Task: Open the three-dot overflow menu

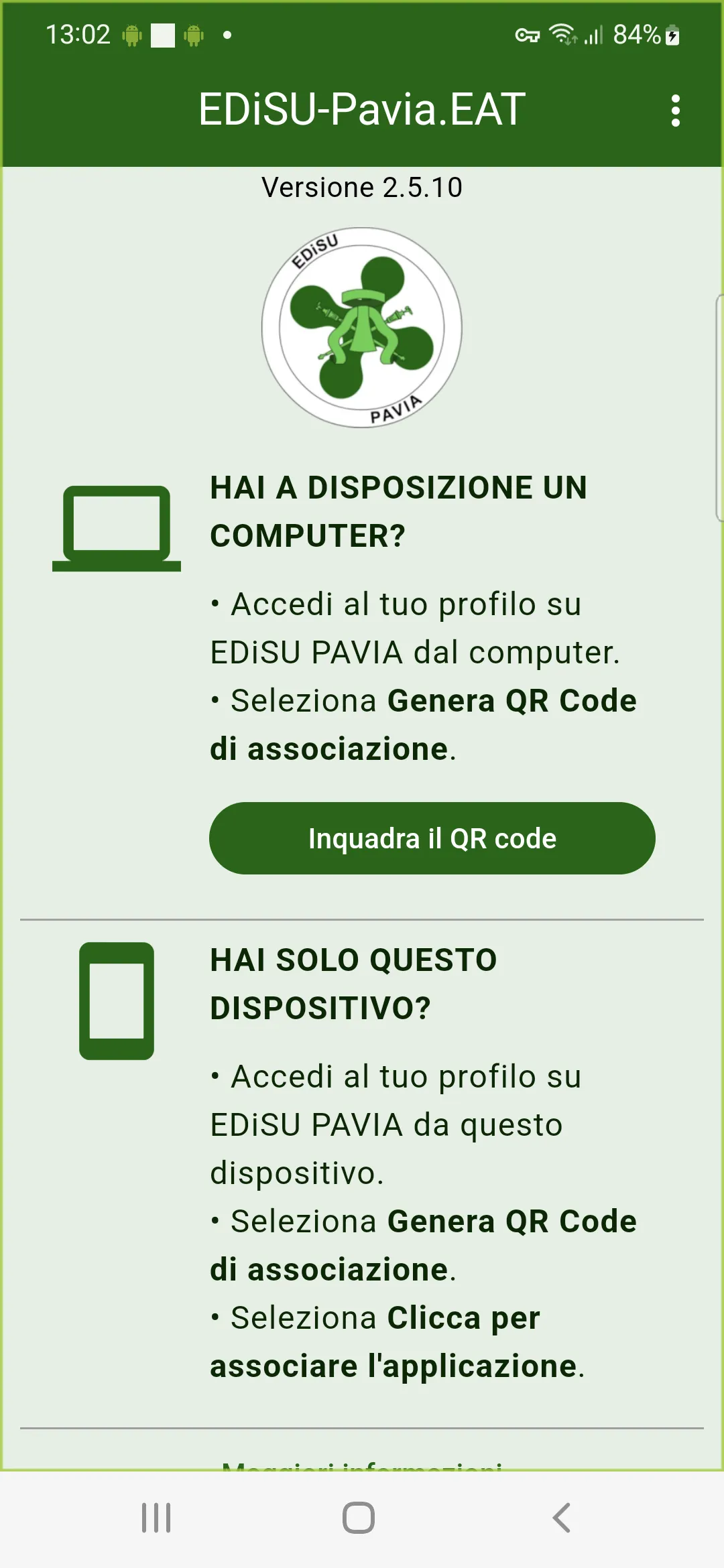Action: click(x=675, y=111)
